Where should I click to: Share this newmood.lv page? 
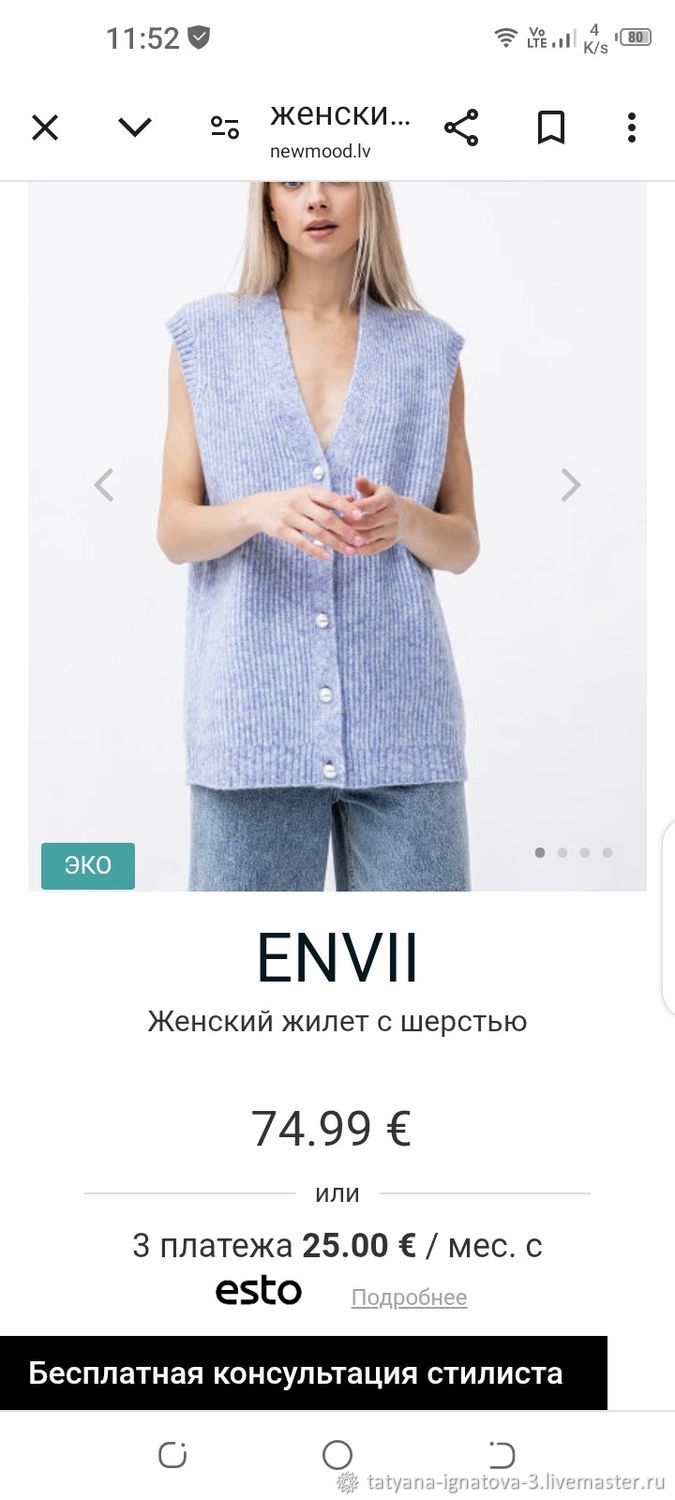pos(461,128)
